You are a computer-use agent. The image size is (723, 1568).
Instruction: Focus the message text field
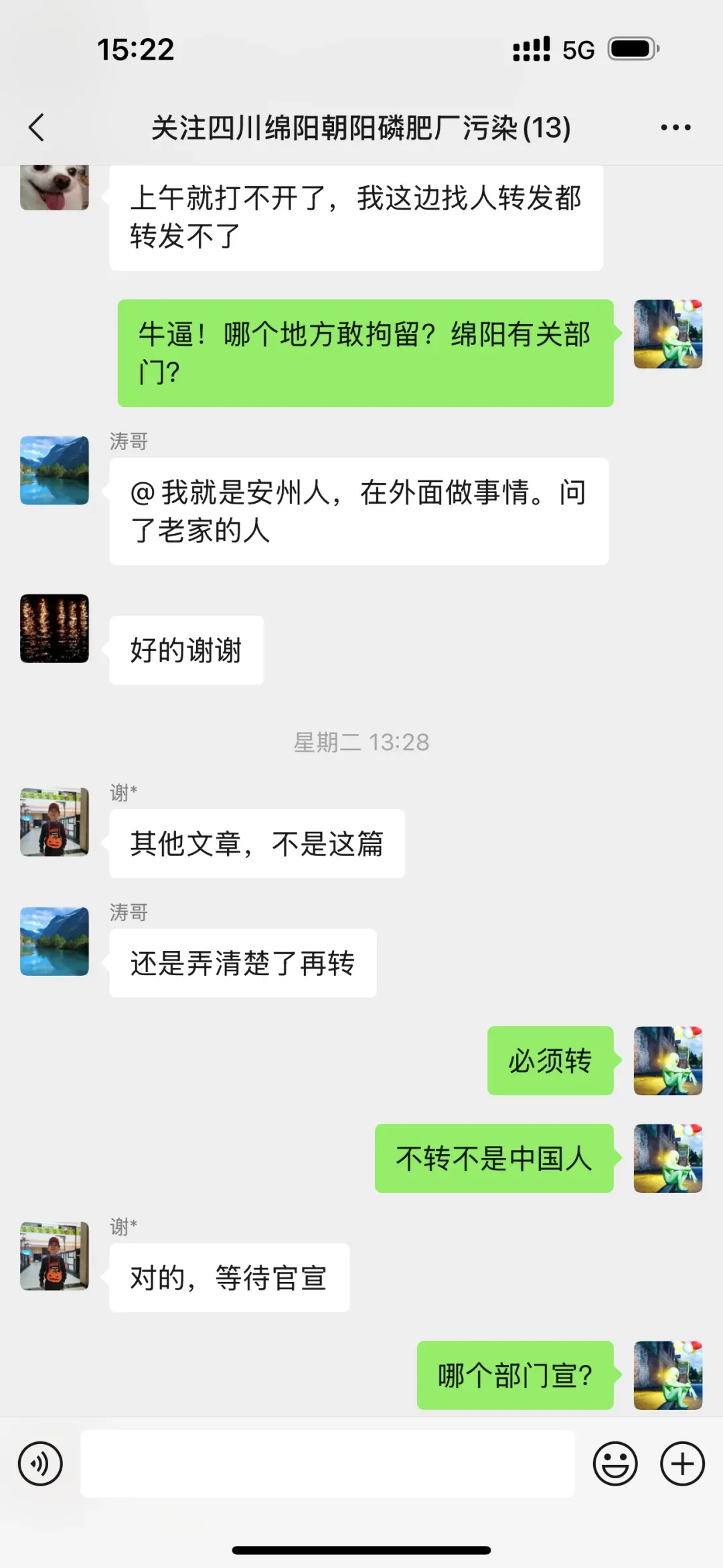coord(327,1464)
